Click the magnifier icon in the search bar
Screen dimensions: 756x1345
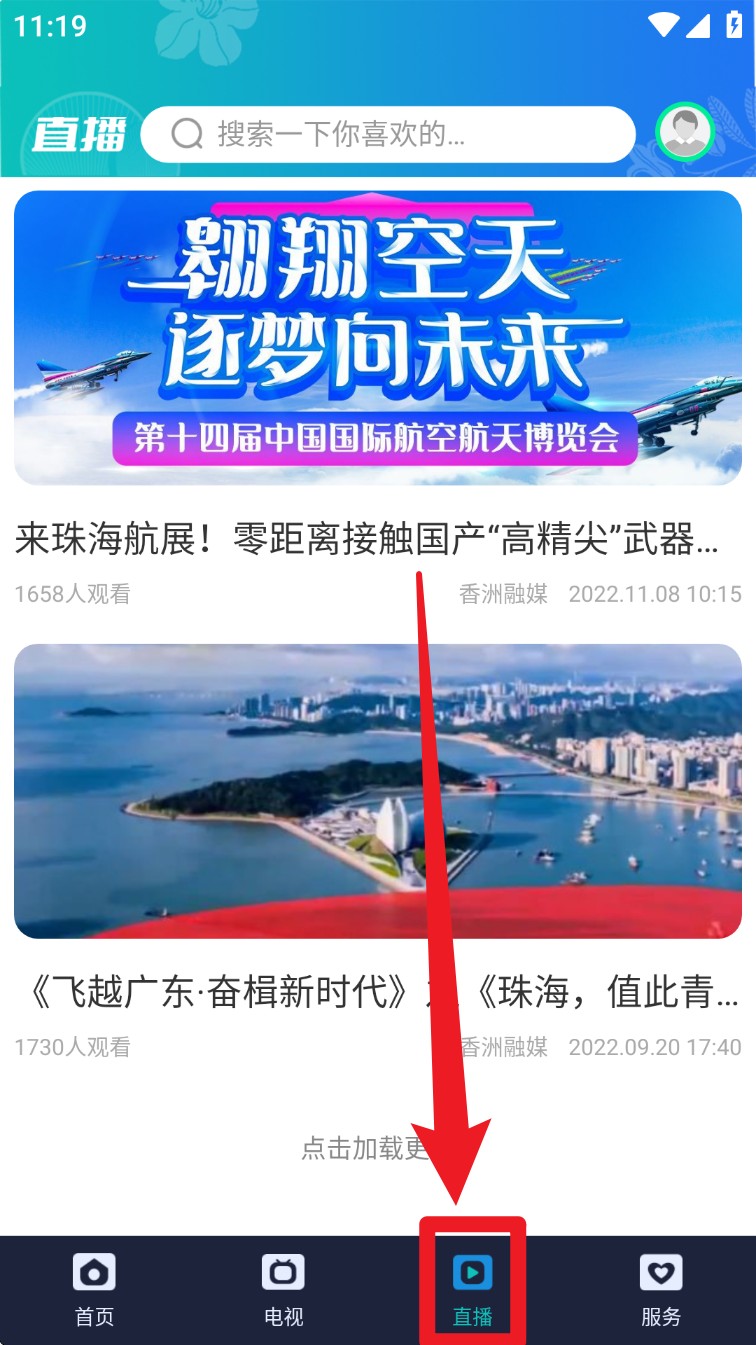185,132
